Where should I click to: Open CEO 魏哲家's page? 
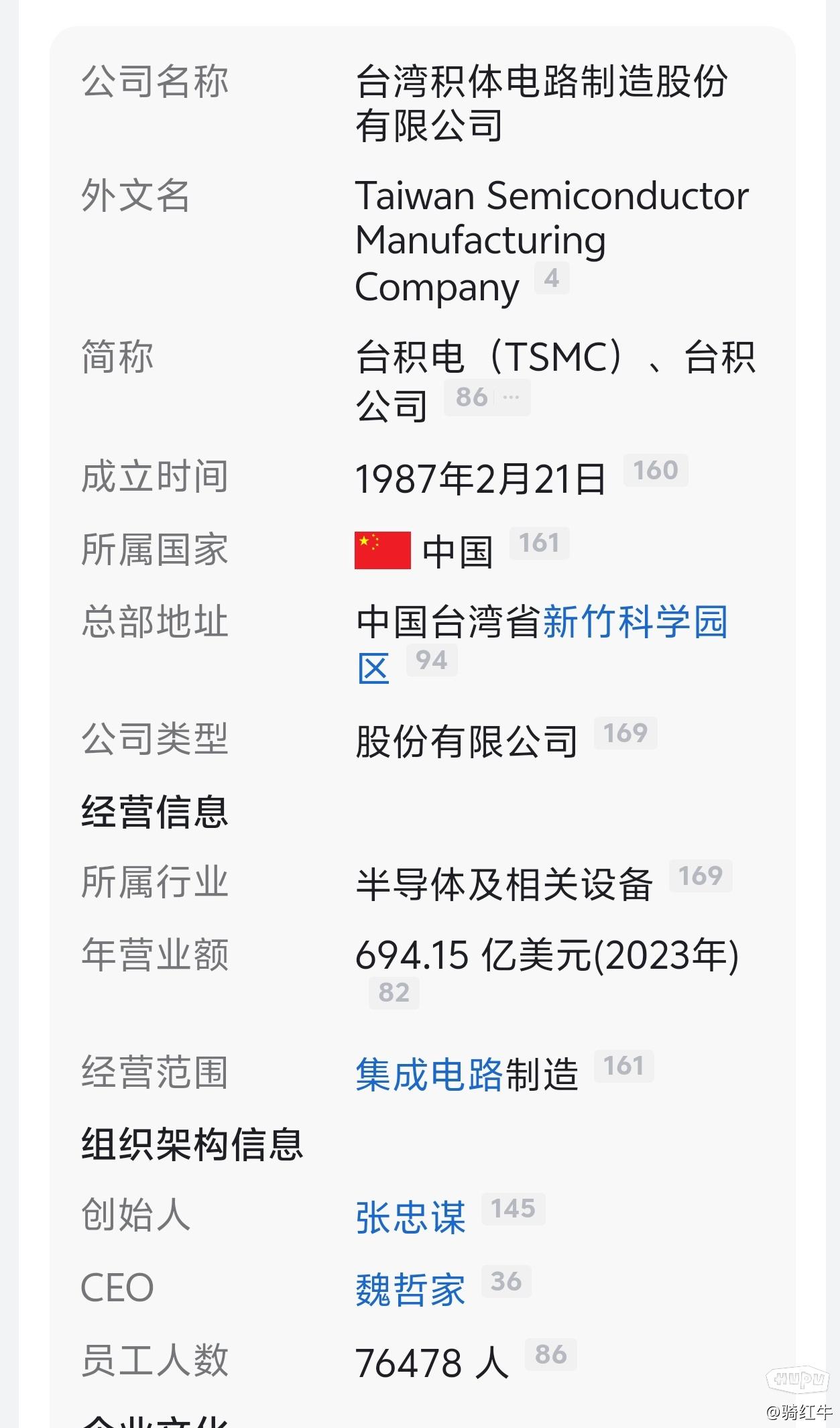pyautogui.click(x=410, y=1290)
